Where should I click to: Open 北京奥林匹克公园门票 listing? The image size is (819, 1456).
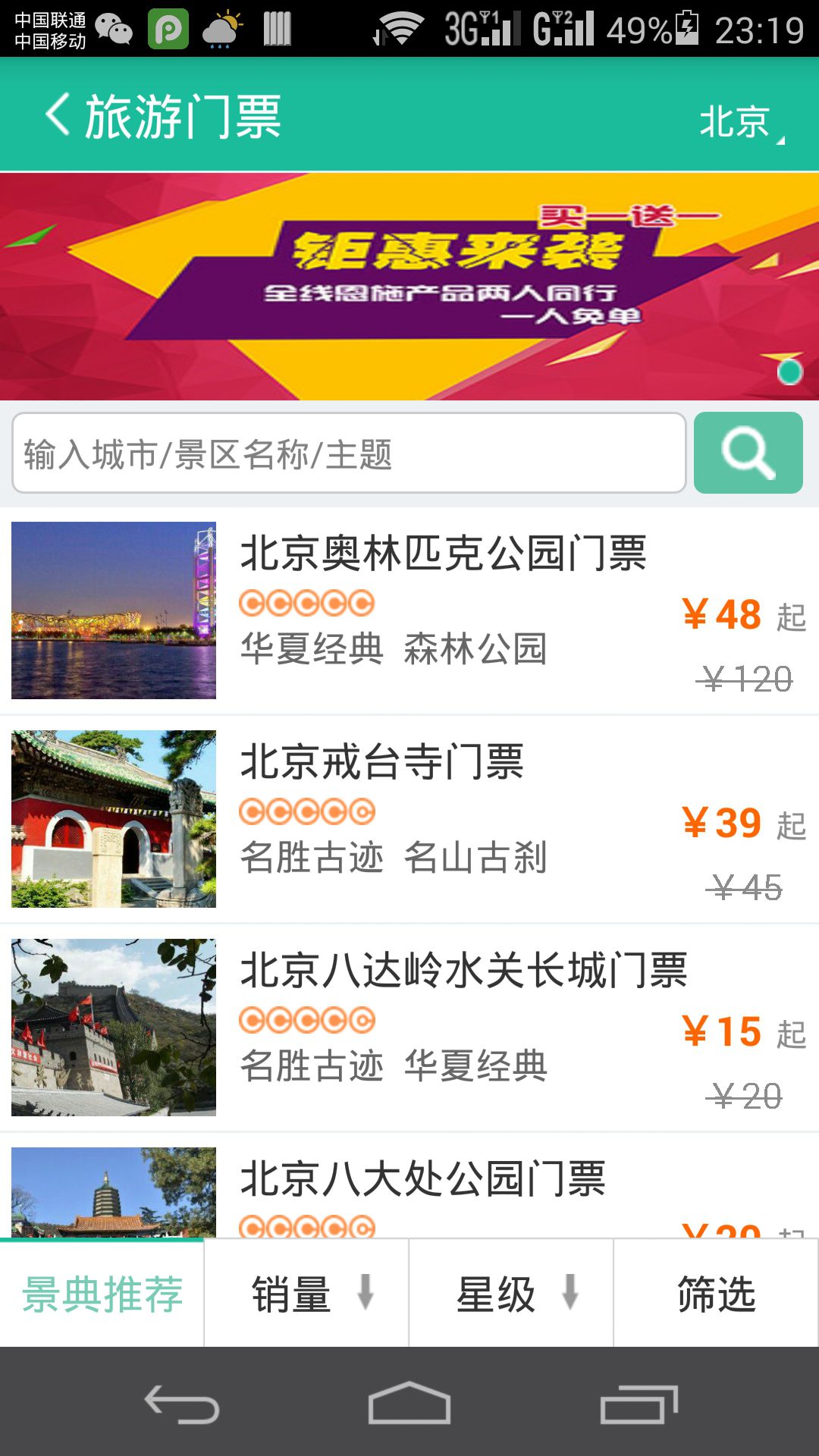pos(444,554)
